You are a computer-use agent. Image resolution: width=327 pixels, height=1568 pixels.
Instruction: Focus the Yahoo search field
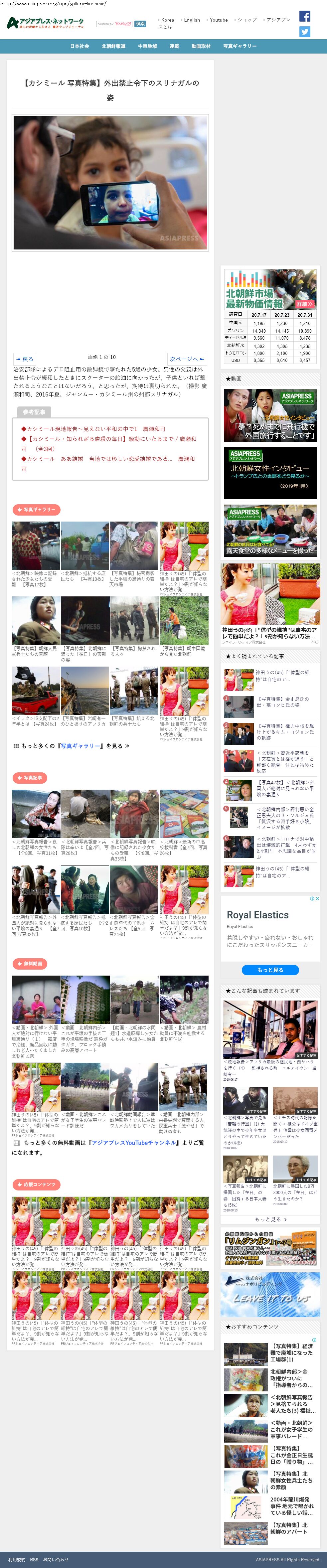(x=114, y=24)
